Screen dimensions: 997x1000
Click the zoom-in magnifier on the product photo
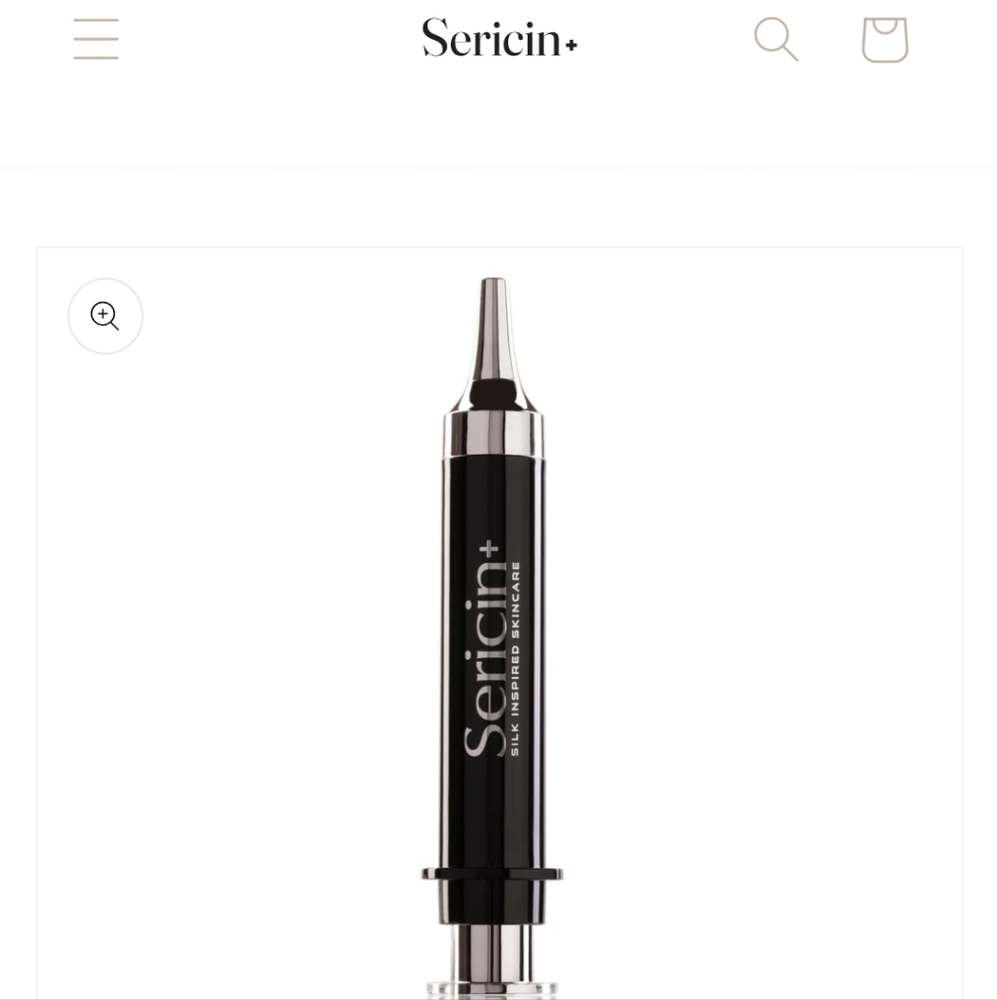tap(105, 316)
